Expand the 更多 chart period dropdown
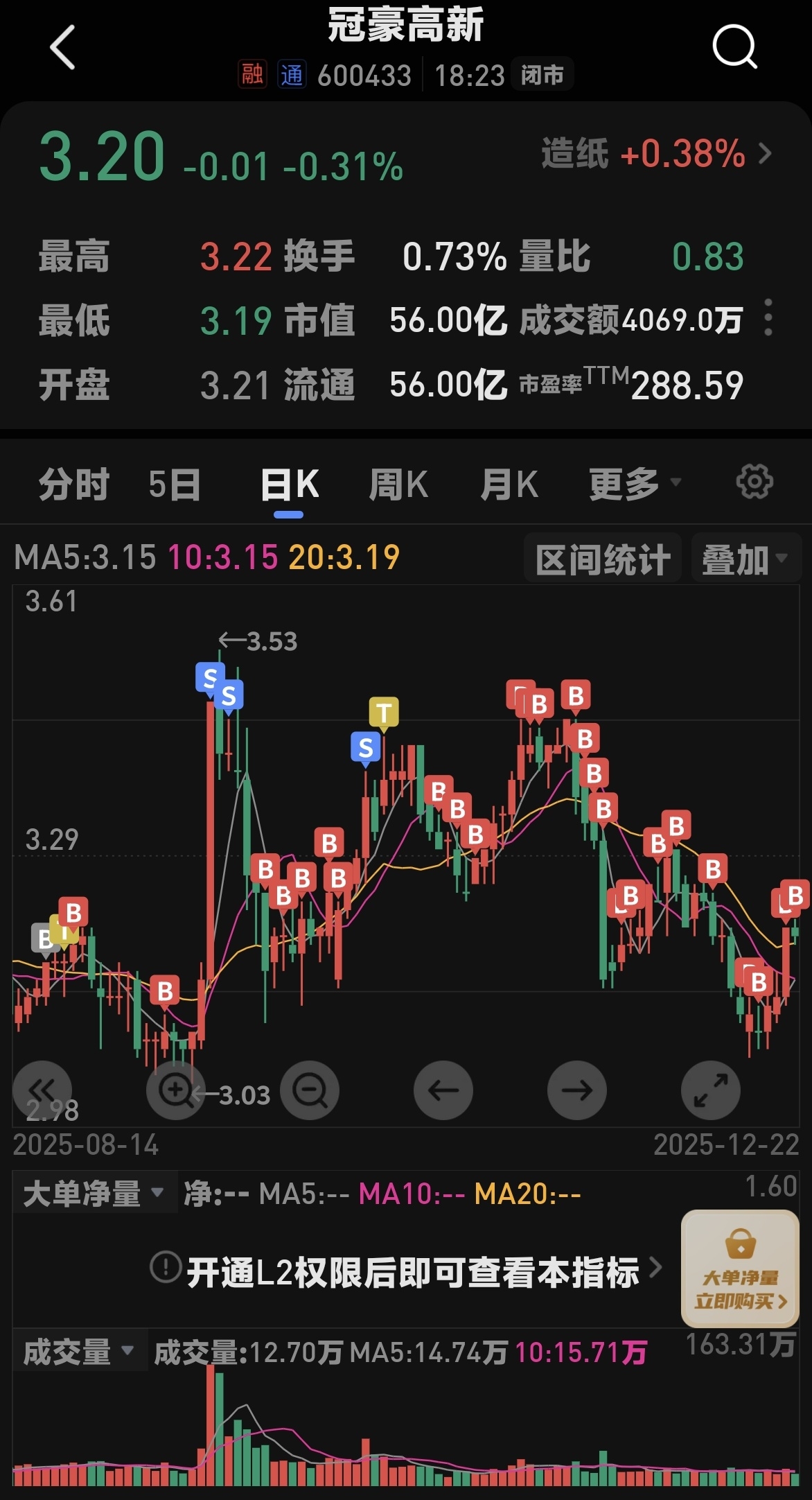 [x=634, y=484]
